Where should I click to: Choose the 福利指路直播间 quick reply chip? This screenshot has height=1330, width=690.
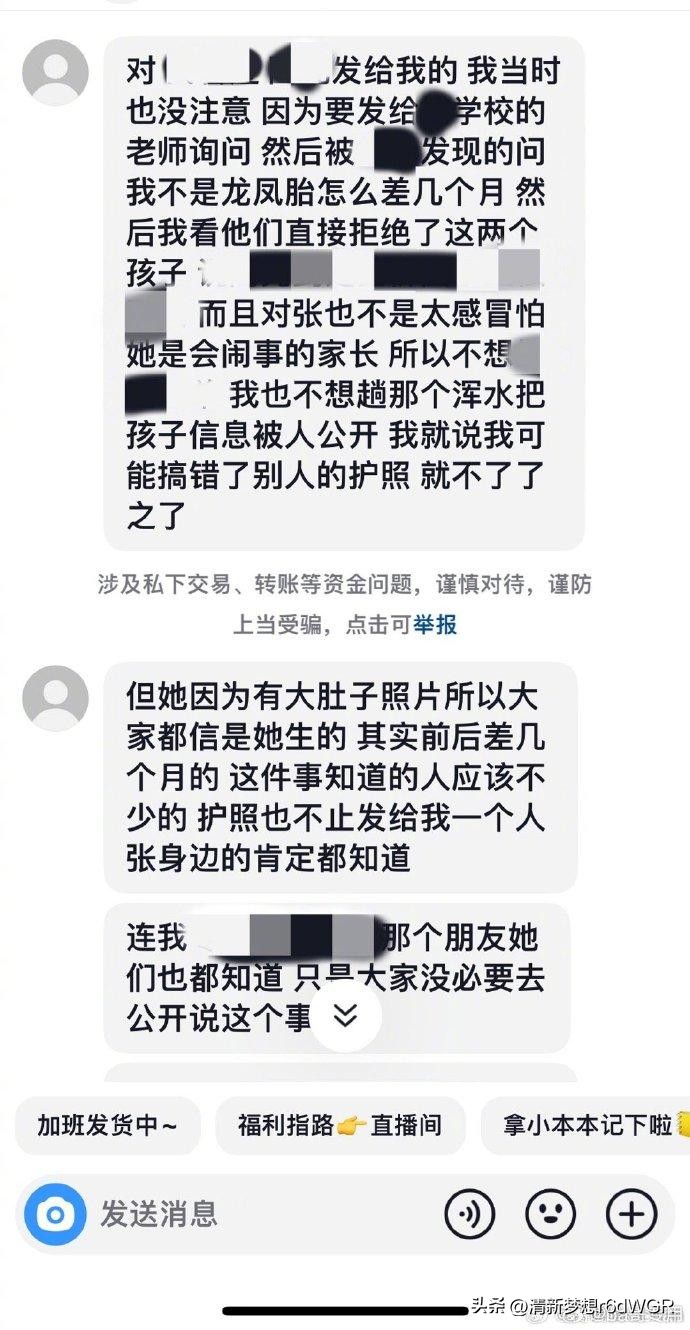pyautogui.click(x=340, y=1125)
